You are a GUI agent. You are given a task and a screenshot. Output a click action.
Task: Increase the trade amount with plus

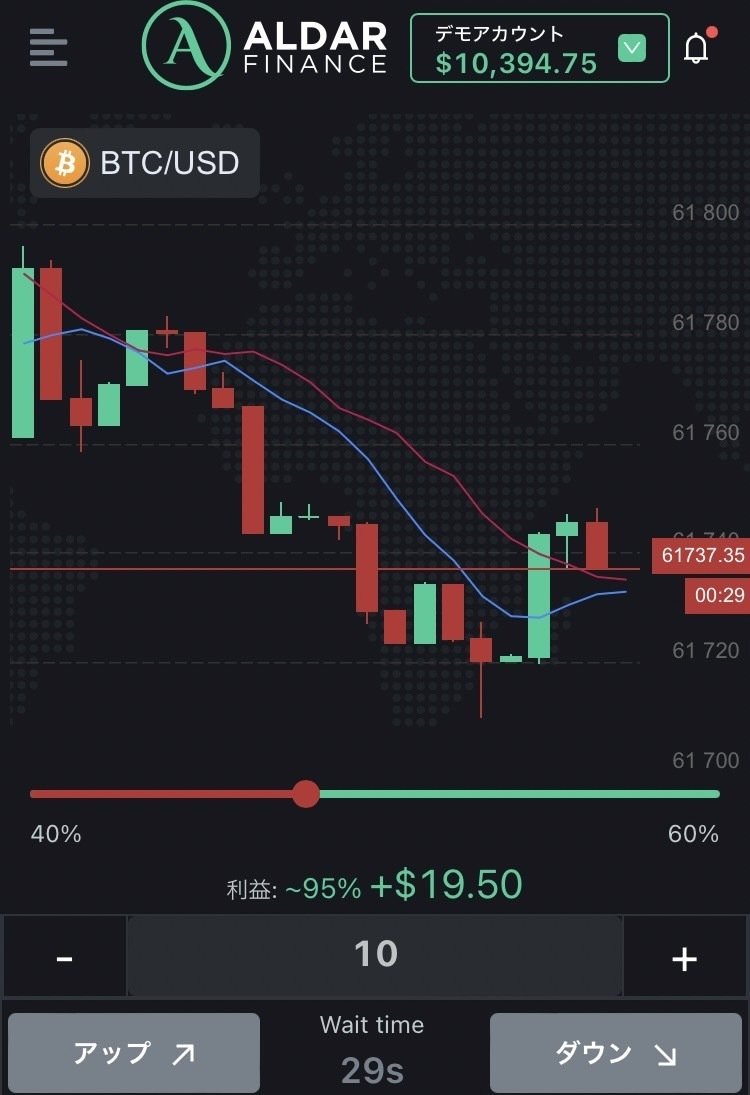point(684,957)
